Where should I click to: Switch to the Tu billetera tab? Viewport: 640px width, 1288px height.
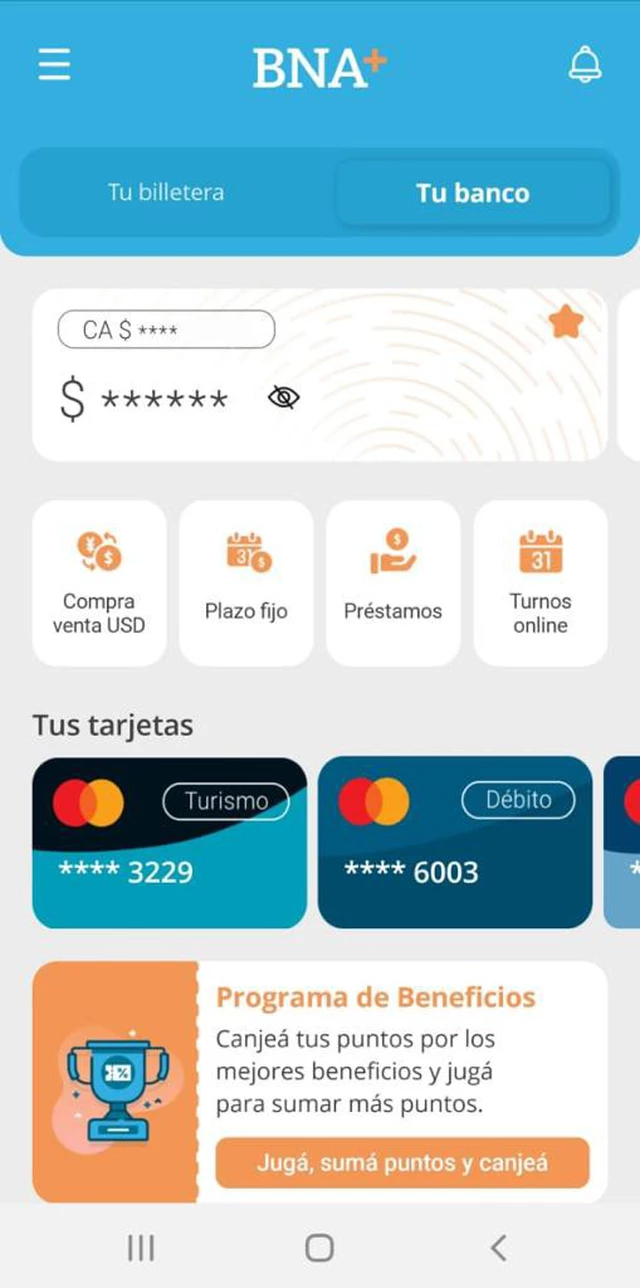(x=166, y=192)
